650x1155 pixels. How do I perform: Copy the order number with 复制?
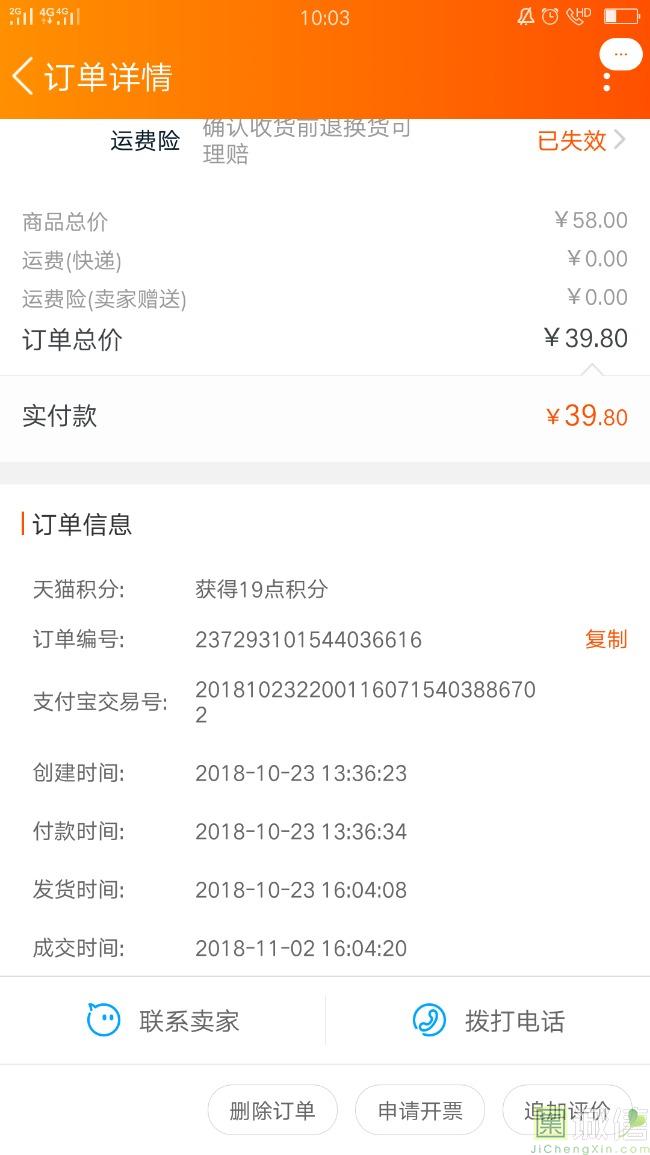coord(606,639)
